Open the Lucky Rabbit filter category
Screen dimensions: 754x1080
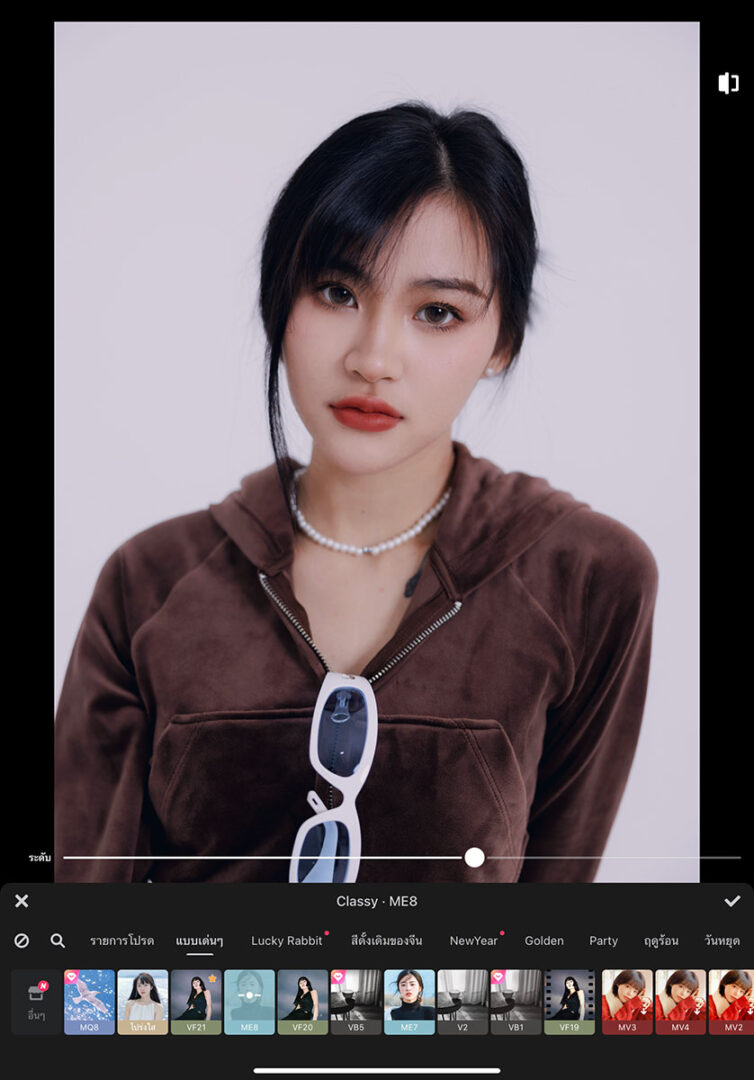[x=287, y=941]
